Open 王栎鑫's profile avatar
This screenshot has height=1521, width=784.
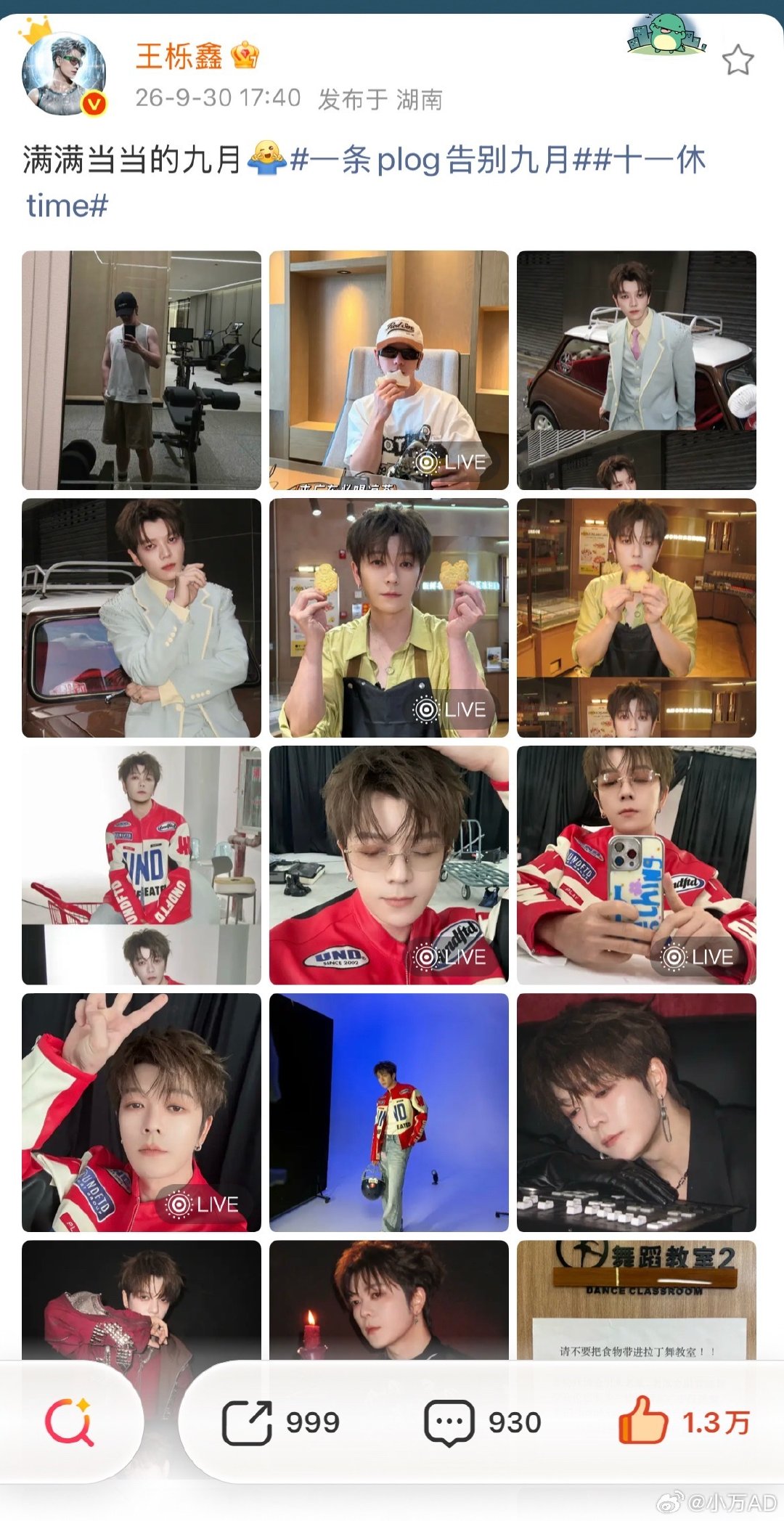click(65, 73)
